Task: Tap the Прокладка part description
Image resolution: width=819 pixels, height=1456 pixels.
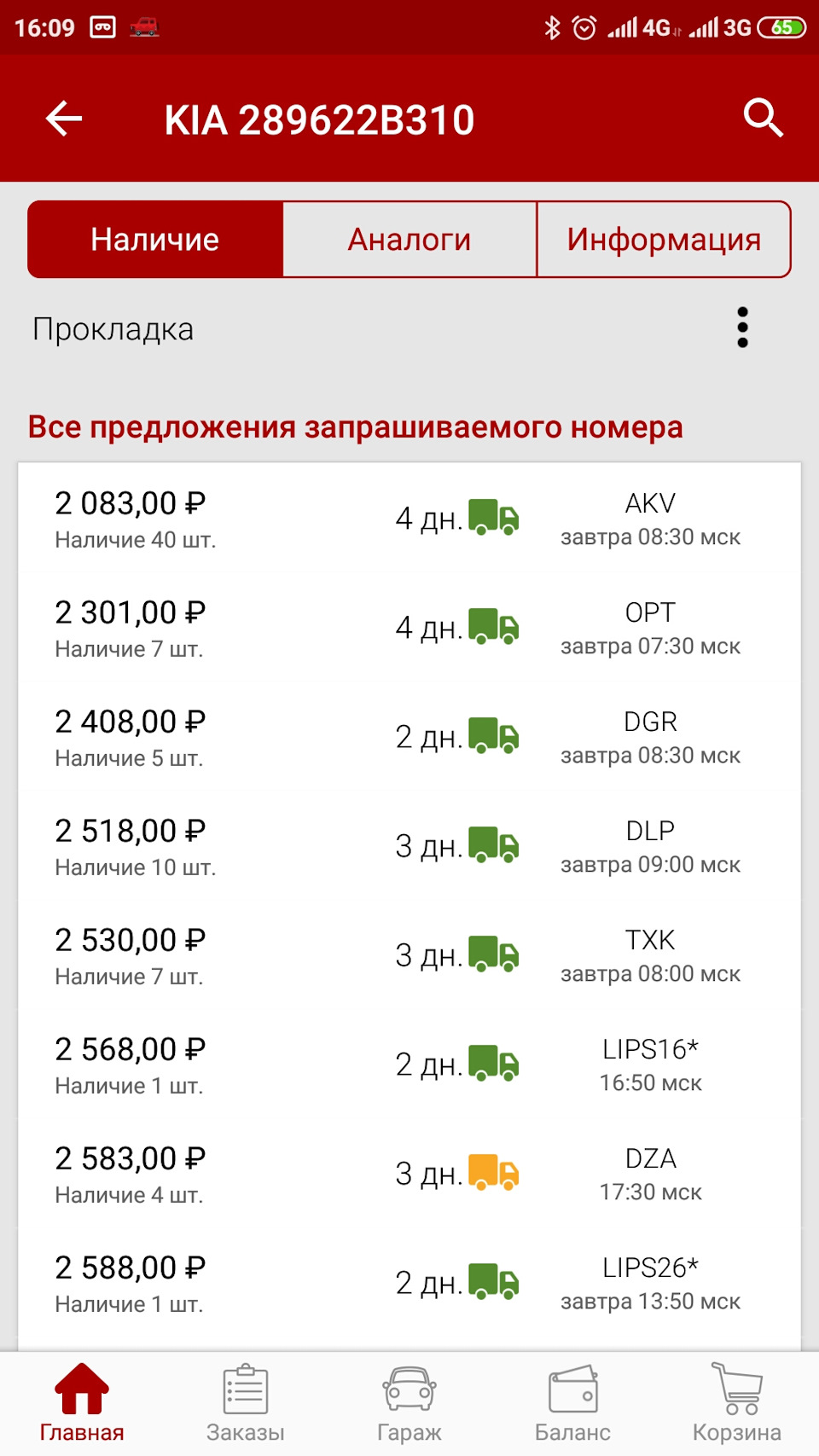Action: (x=113, y=328)
